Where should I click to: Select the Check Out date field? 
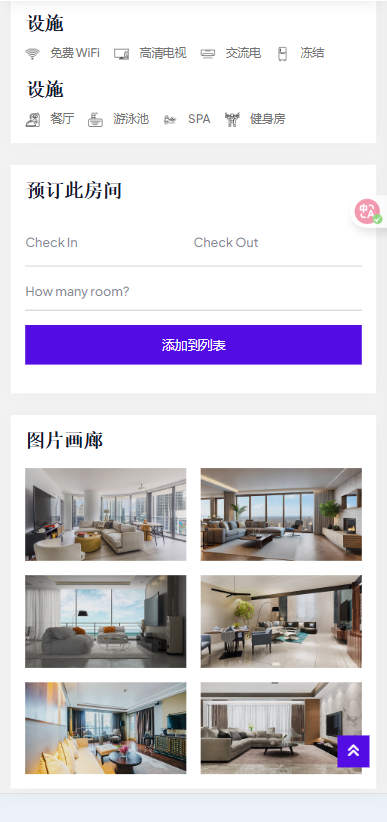point(277,243)
